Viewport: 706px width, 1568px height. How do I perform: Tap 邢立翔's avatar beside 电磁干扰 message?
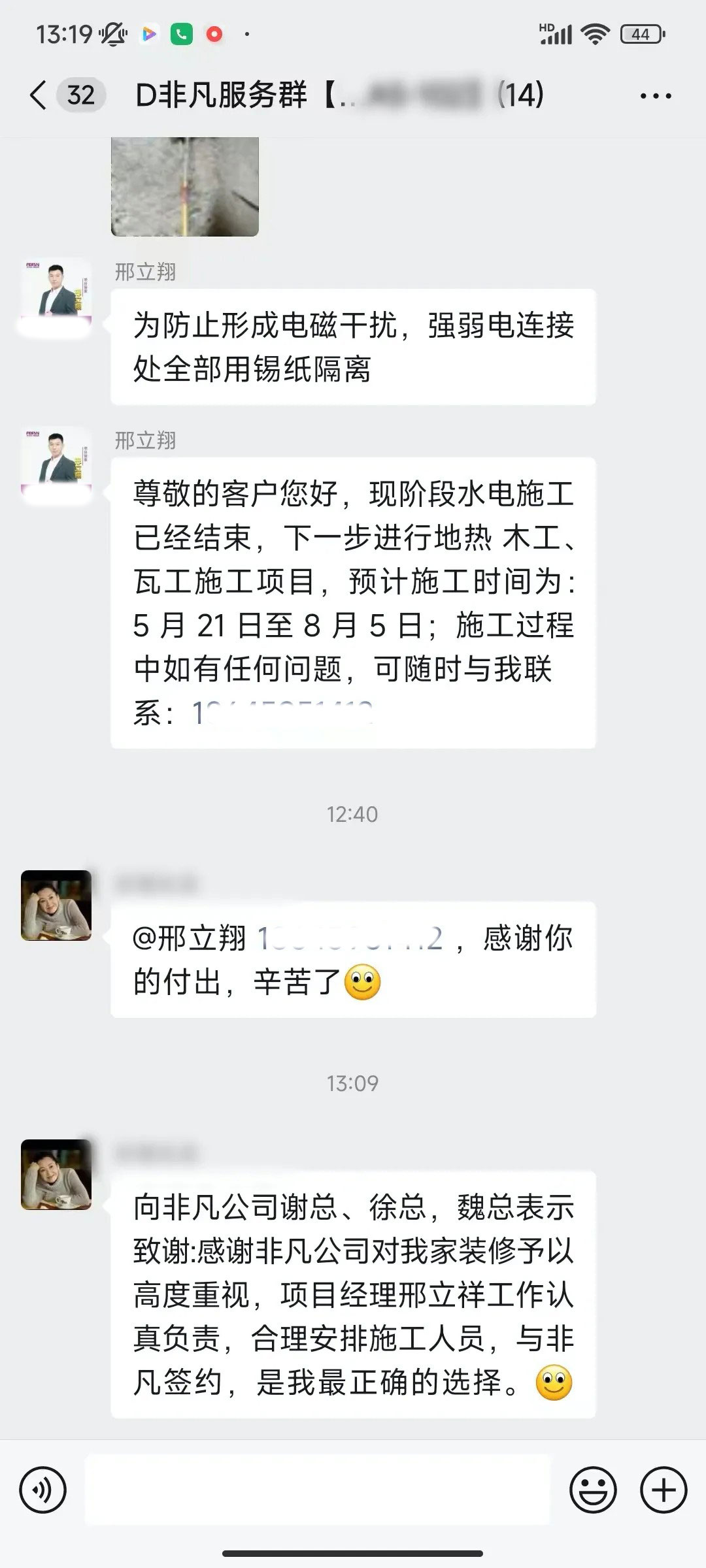click(x=57, y=292)
